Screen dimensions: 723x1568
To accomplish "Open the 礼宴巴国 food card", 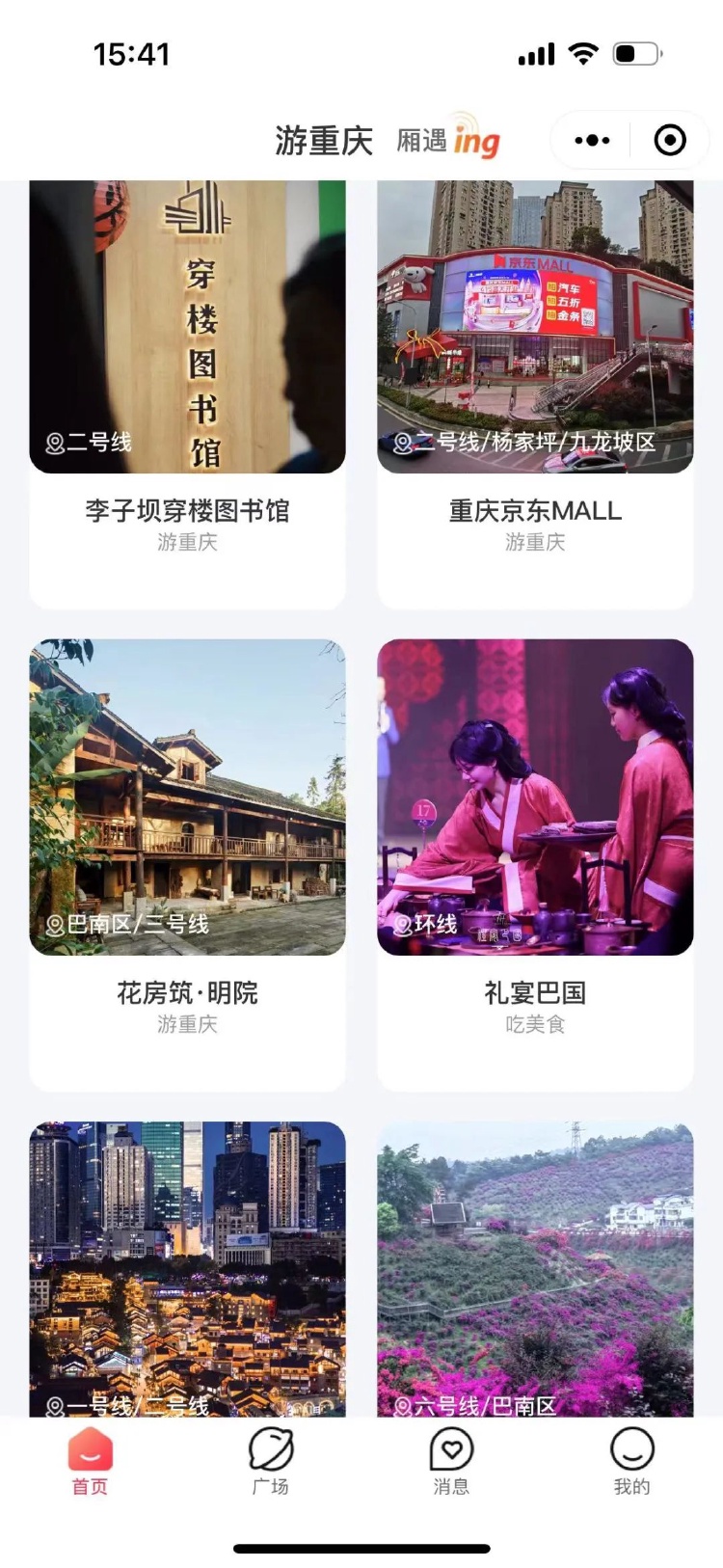I will point(535,865).
